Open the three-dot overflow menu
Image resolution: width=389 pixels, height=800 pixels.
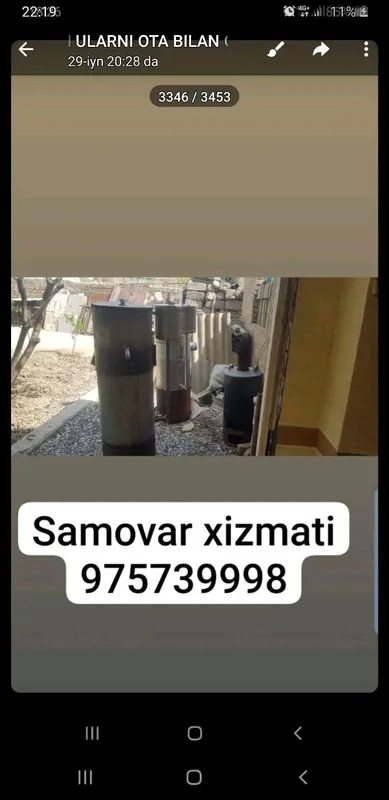[x=366, y=49]
